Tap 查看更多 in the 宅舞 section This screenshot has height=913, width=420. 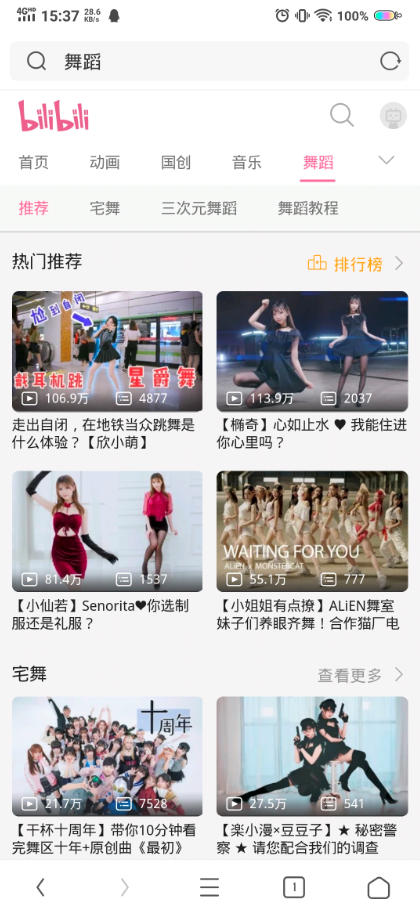[x=360, y=675]
